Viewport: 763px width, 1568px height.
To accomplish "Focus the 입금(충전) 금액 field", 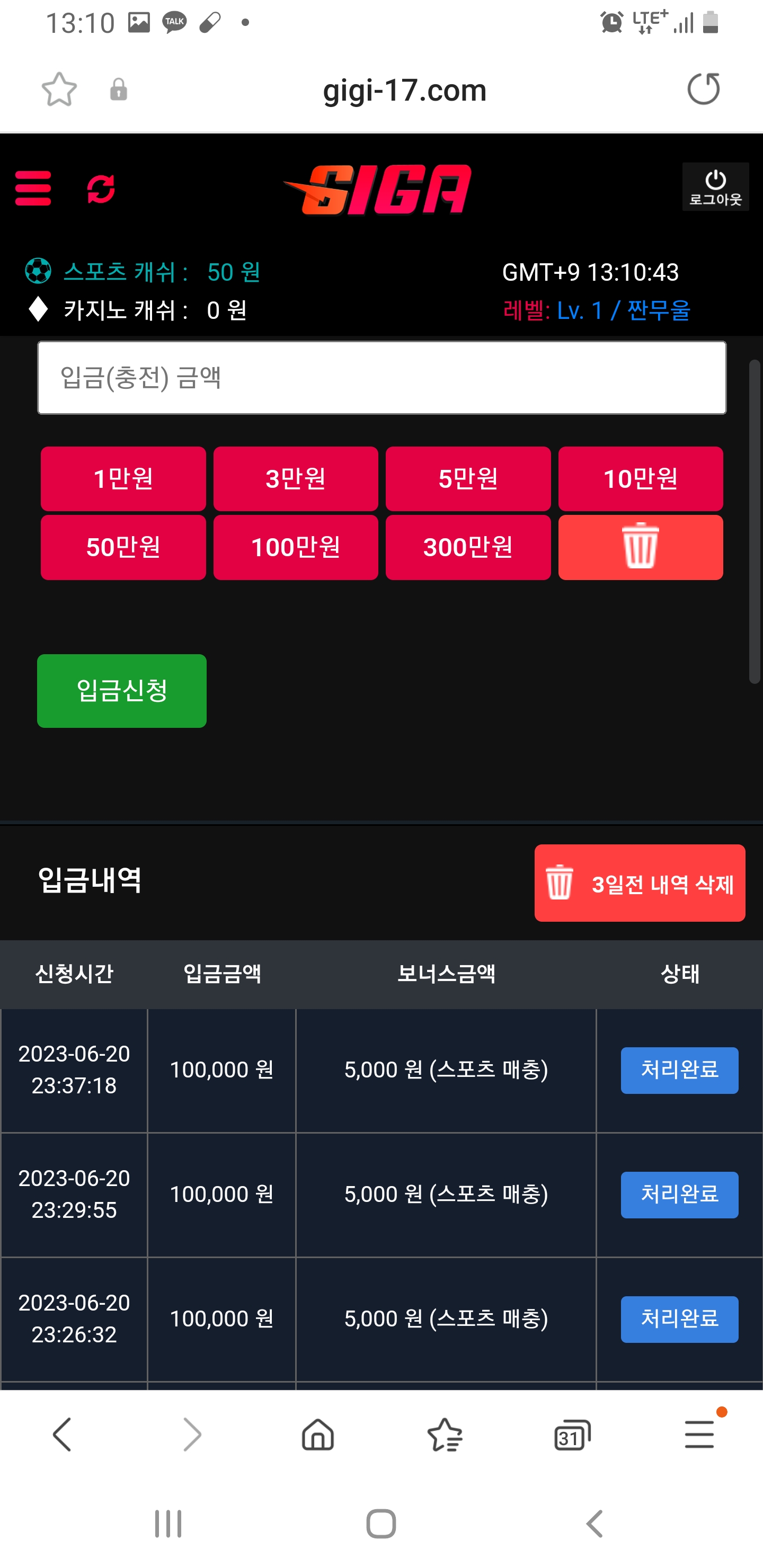I will [x=382, y=377].
